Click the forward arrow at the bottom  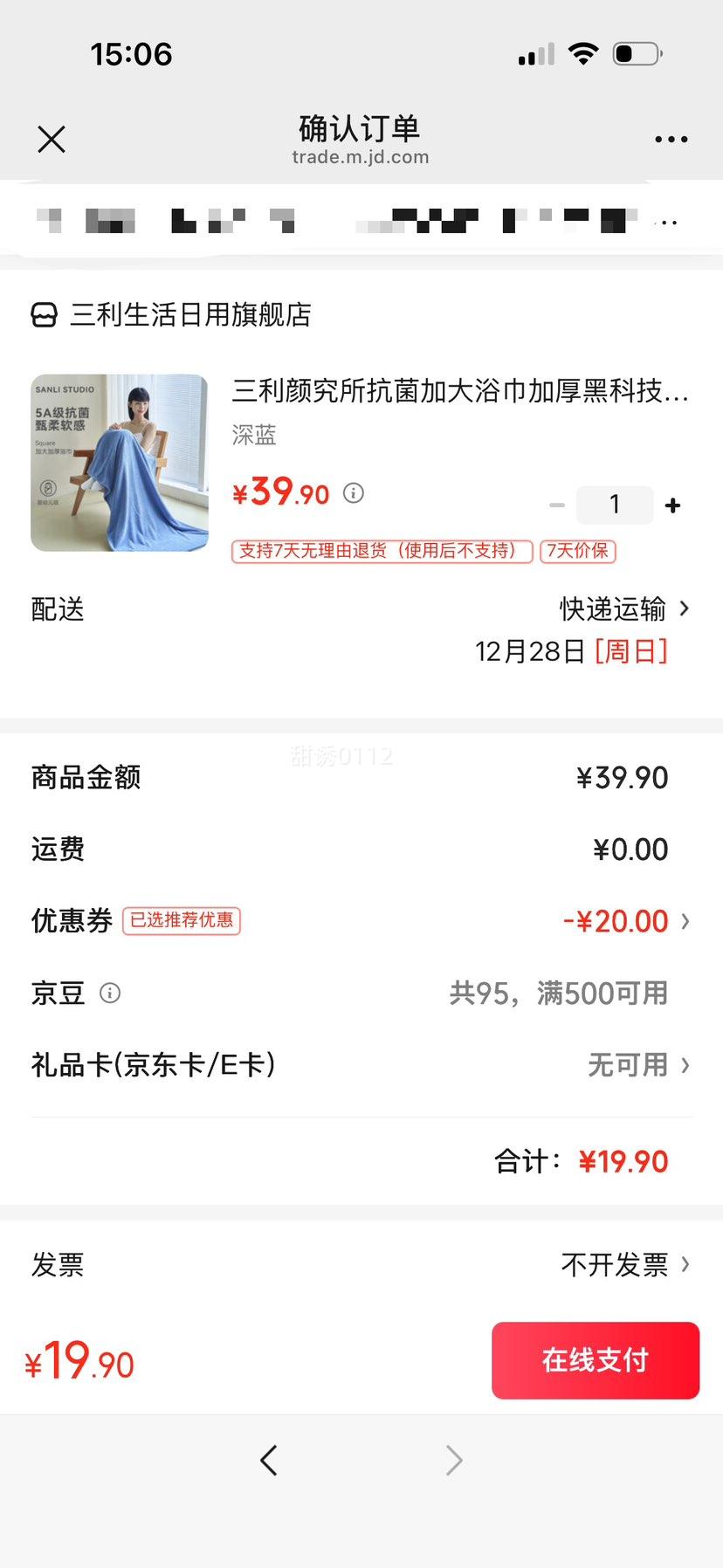(452, 1460)
